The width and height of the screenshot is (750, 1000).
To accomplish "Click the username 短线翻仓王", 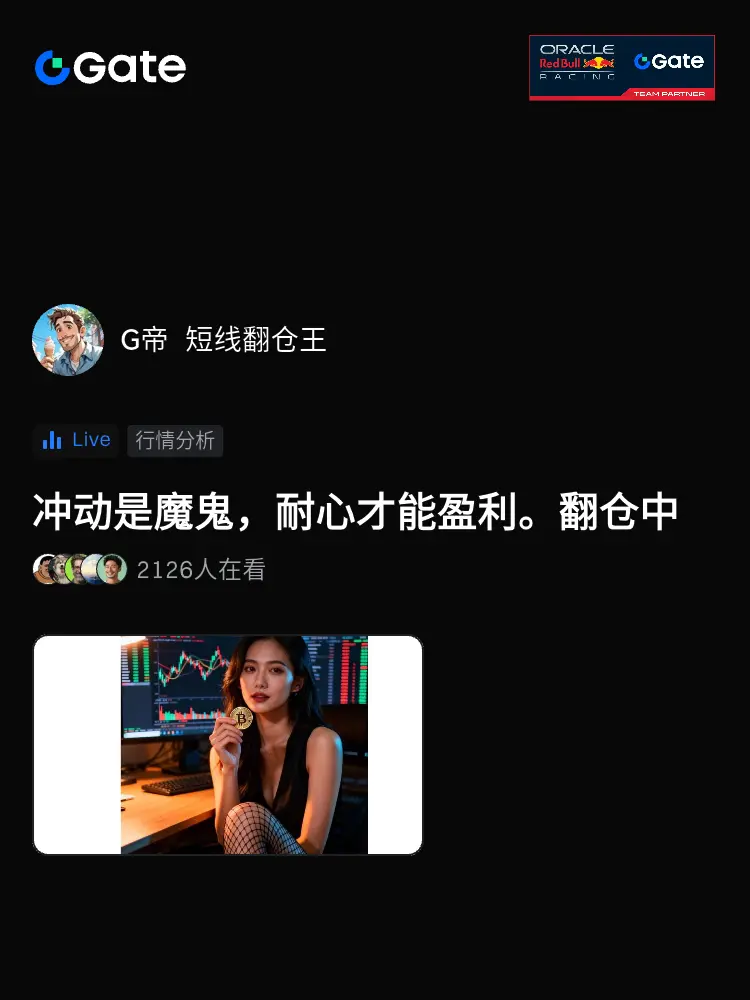I will click(x=253, y=340).
